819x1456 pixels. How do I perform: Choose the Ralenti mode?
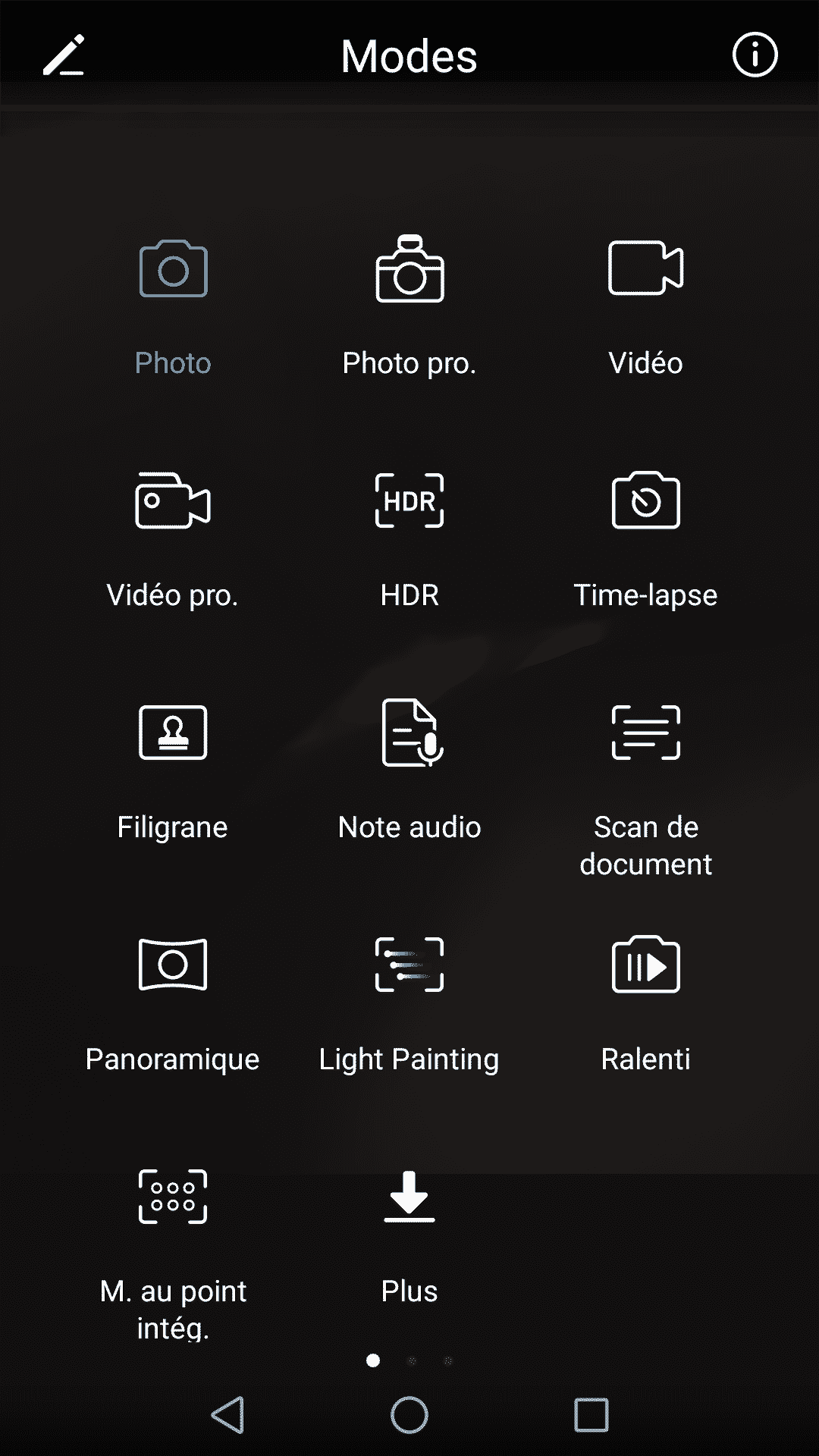tap(646, 1005)
